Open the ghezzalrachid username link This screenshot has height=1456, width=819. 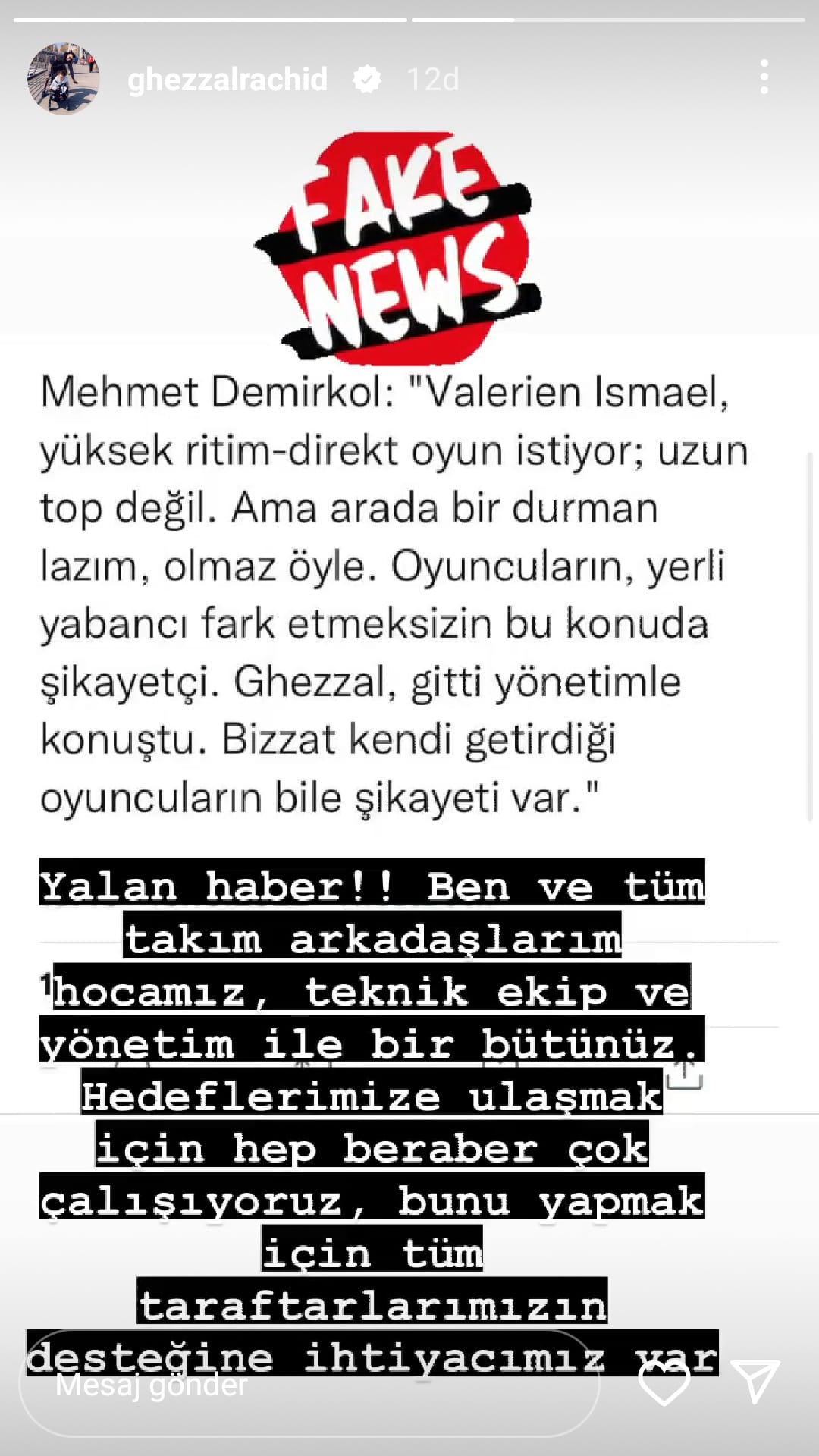(x=227, y=79)
